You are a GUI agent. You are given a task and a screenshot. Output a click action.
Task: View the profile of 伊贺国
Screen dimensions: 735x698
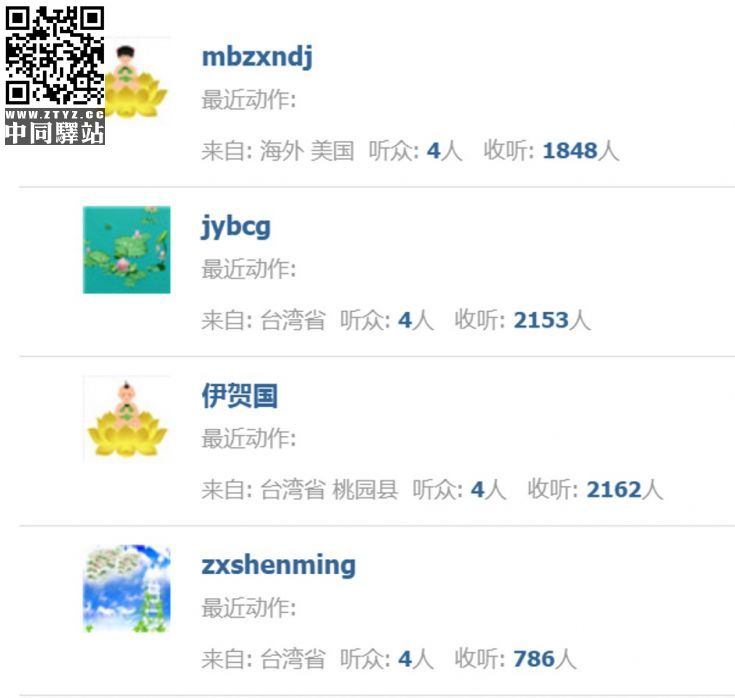coord(239,396)
